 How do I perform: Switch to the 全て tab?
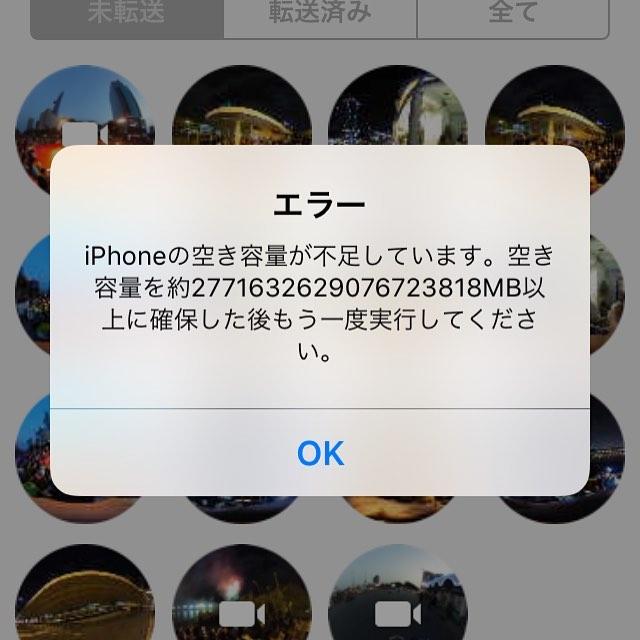512,15
